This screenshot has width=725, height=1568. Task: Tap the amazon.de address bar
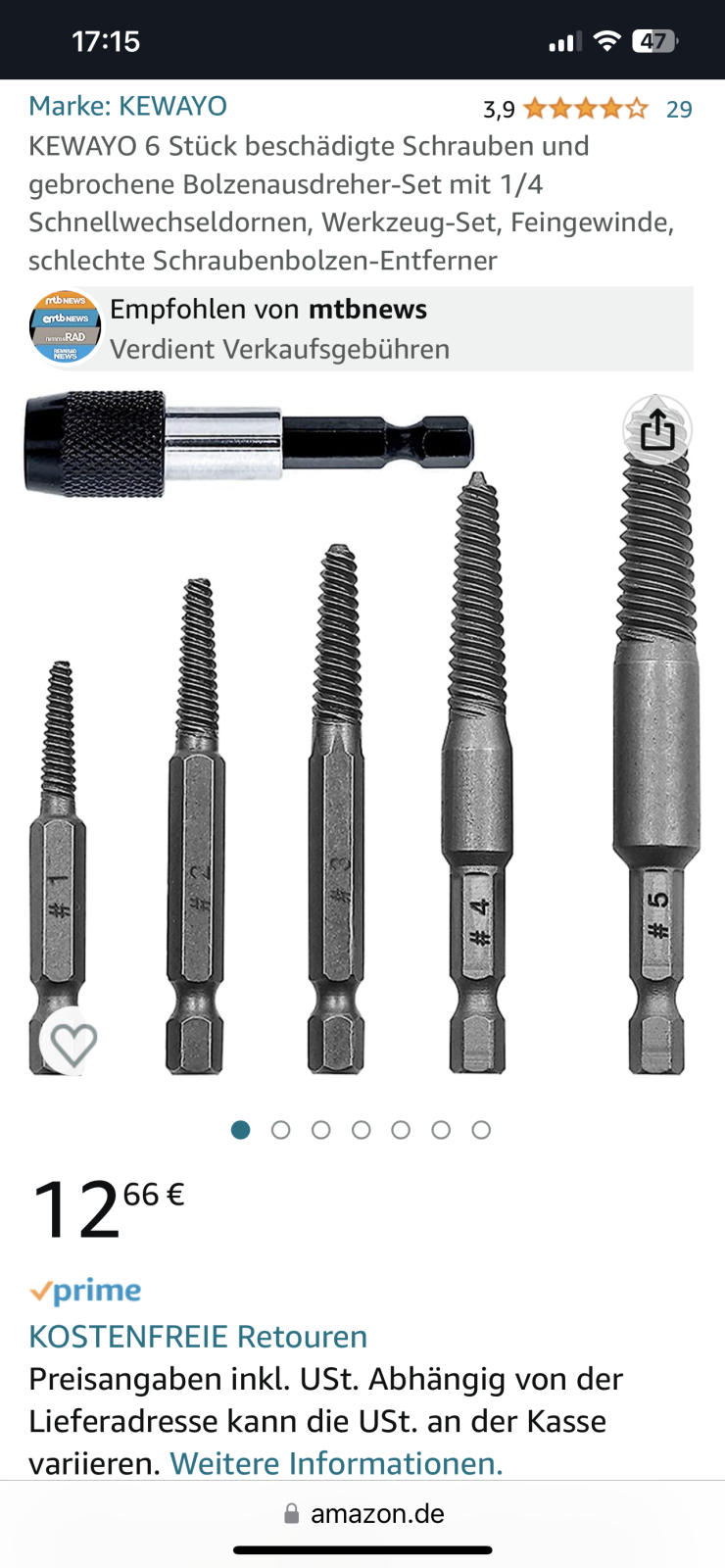click(x=364, y=1514)
